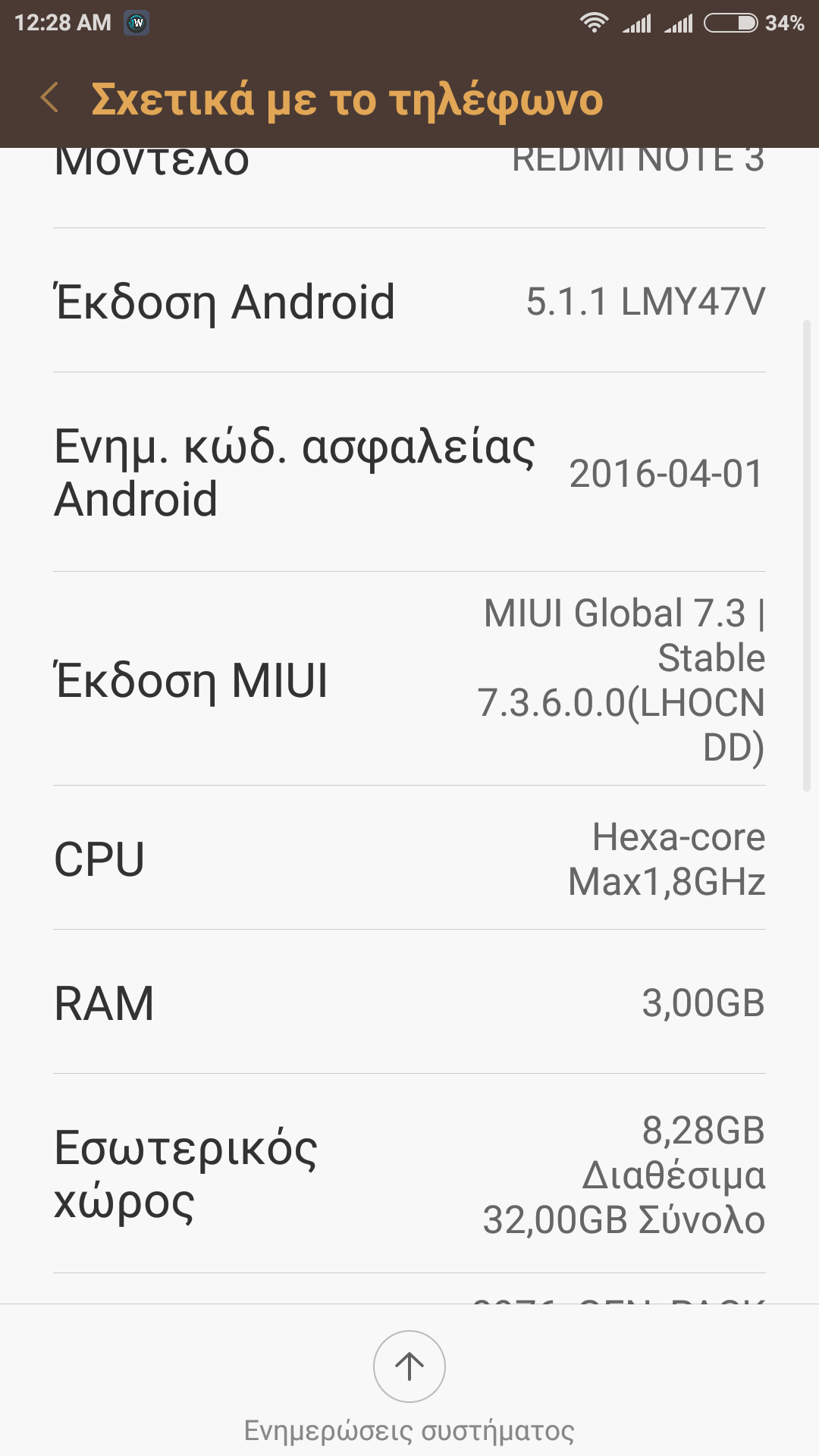This screenshot has width=819, height=1456.
Task: Open Εσωτερικός χώρος storage row
Action: click(409, 1174)
